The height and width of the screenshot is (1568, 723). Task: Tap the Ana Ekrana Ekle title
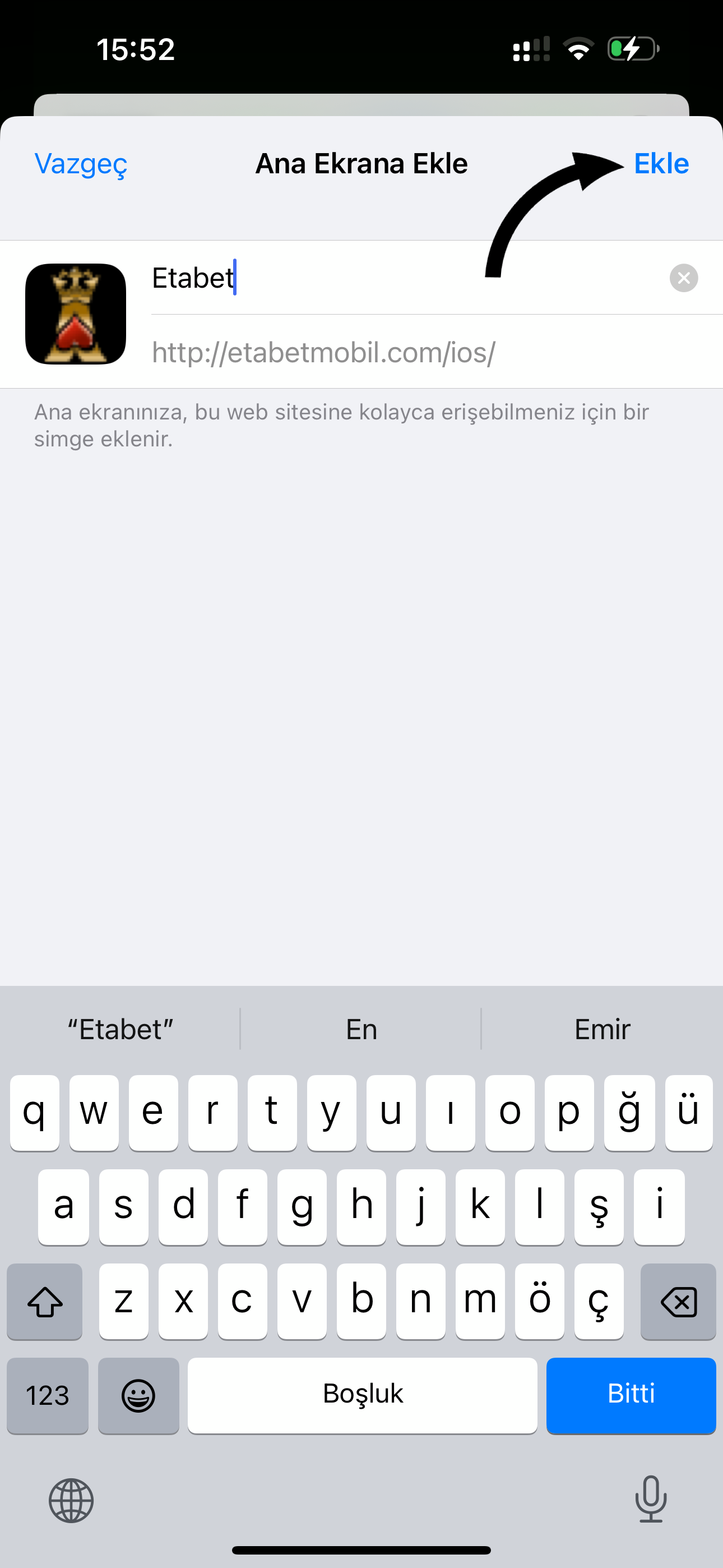(361, 163)
